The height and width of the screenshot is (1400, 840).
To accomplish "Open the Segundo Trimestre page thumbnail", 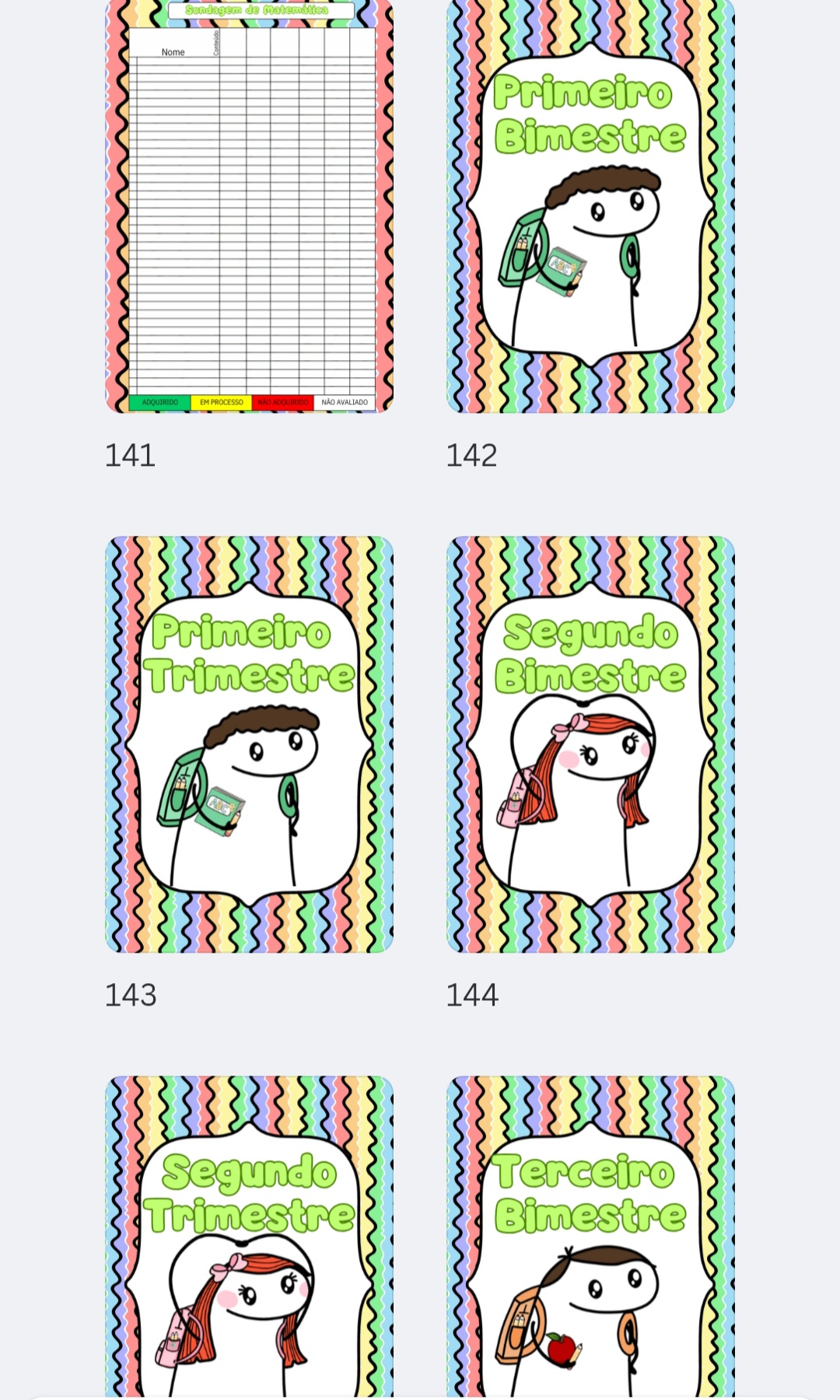I will pos(249,1237).
